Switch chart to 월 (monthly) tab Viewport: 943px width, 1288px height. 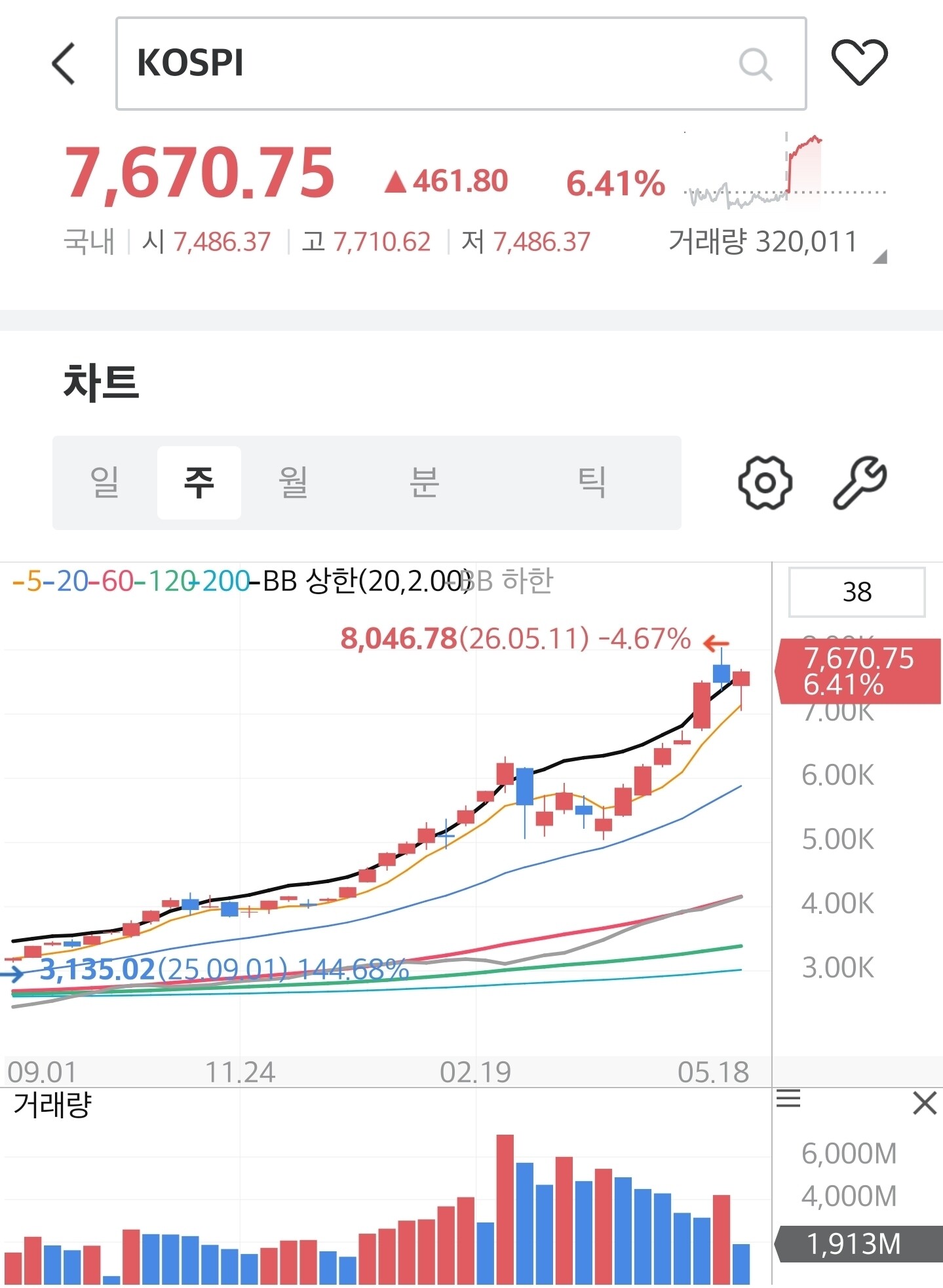[293, 482]
